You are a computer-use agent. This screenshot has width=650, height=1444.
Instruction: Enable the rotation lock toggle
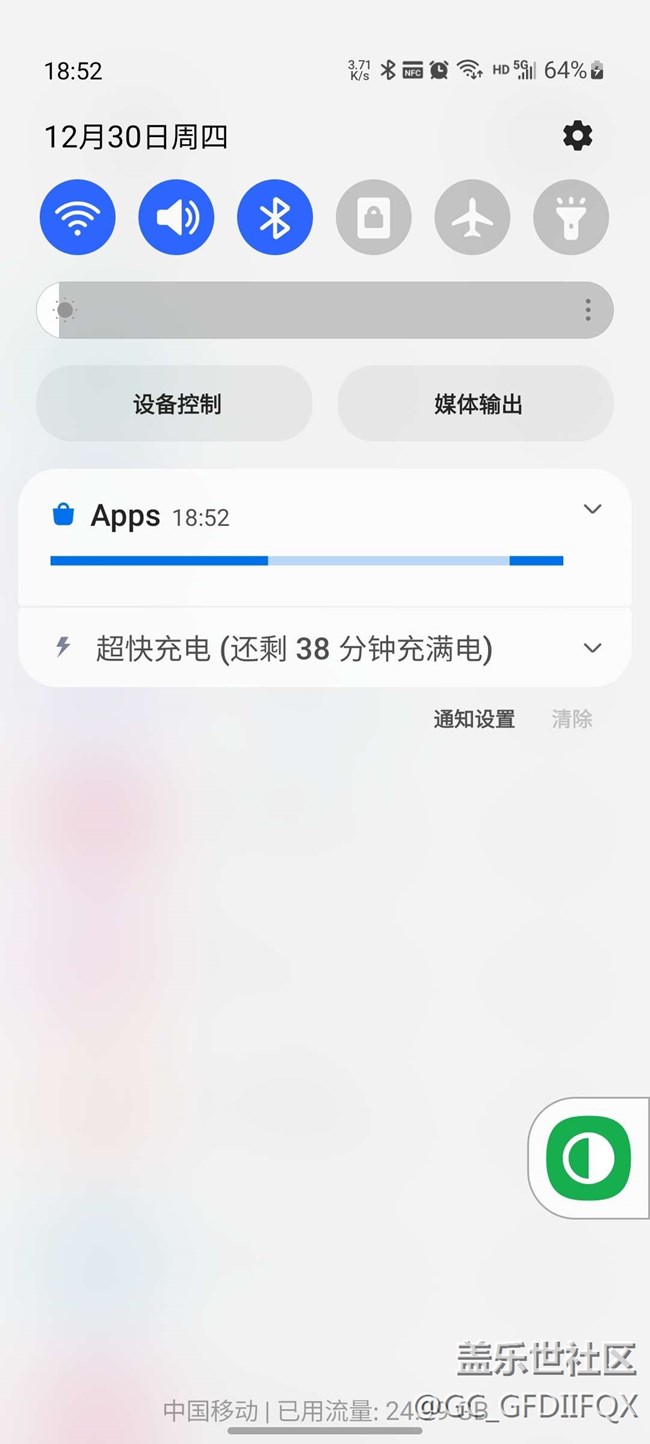point(373,217)
